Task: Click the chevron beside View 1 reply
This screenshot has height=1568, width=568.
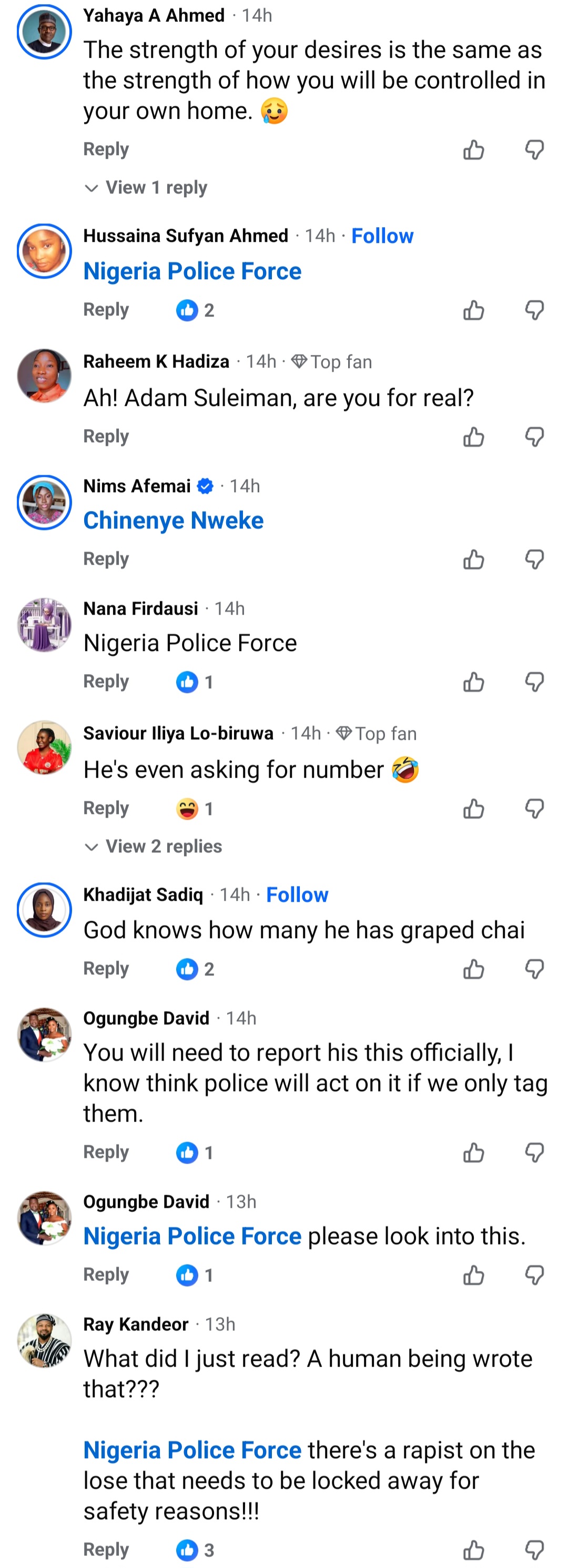Action: [92, 188]
